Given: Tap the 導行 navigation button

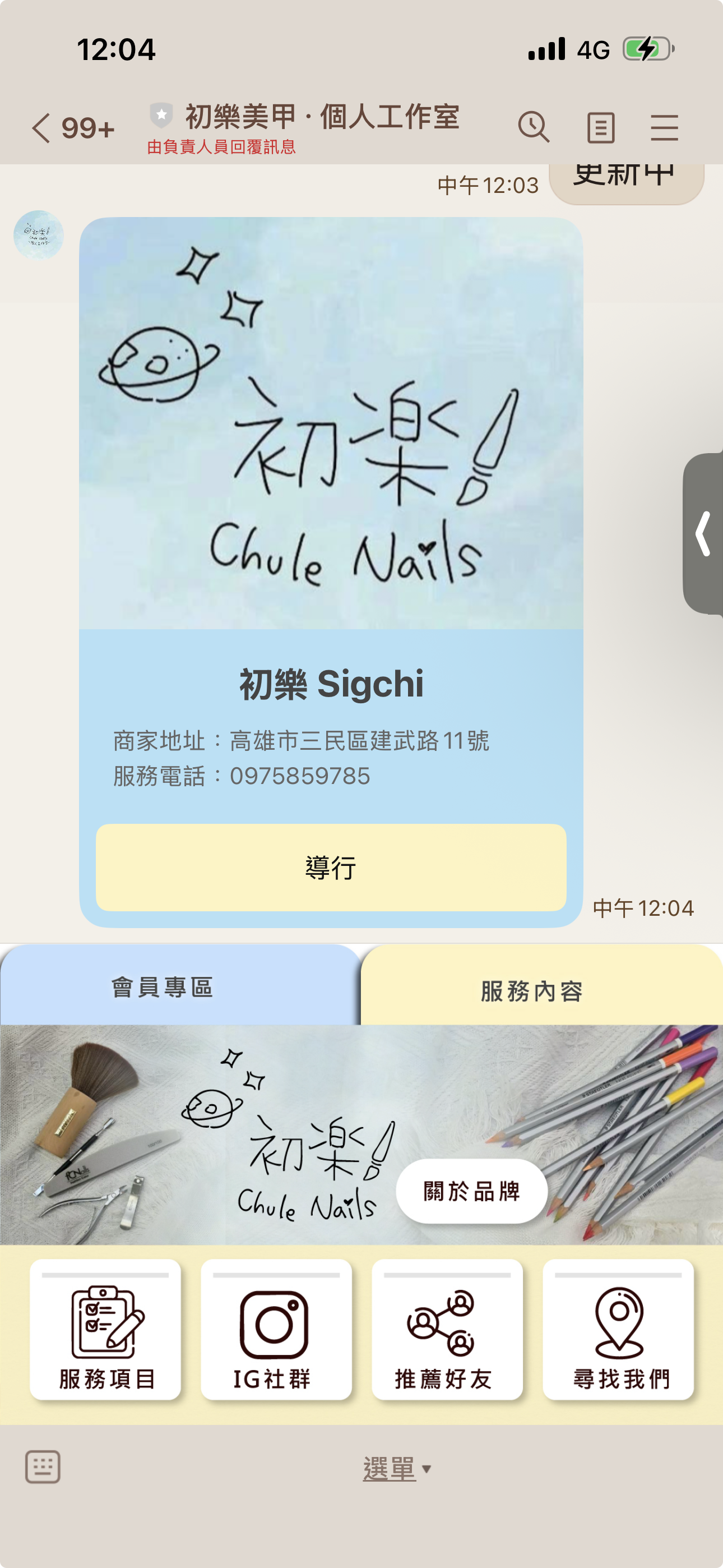Looking at the screenshot, I should click(x=331, y=867).
